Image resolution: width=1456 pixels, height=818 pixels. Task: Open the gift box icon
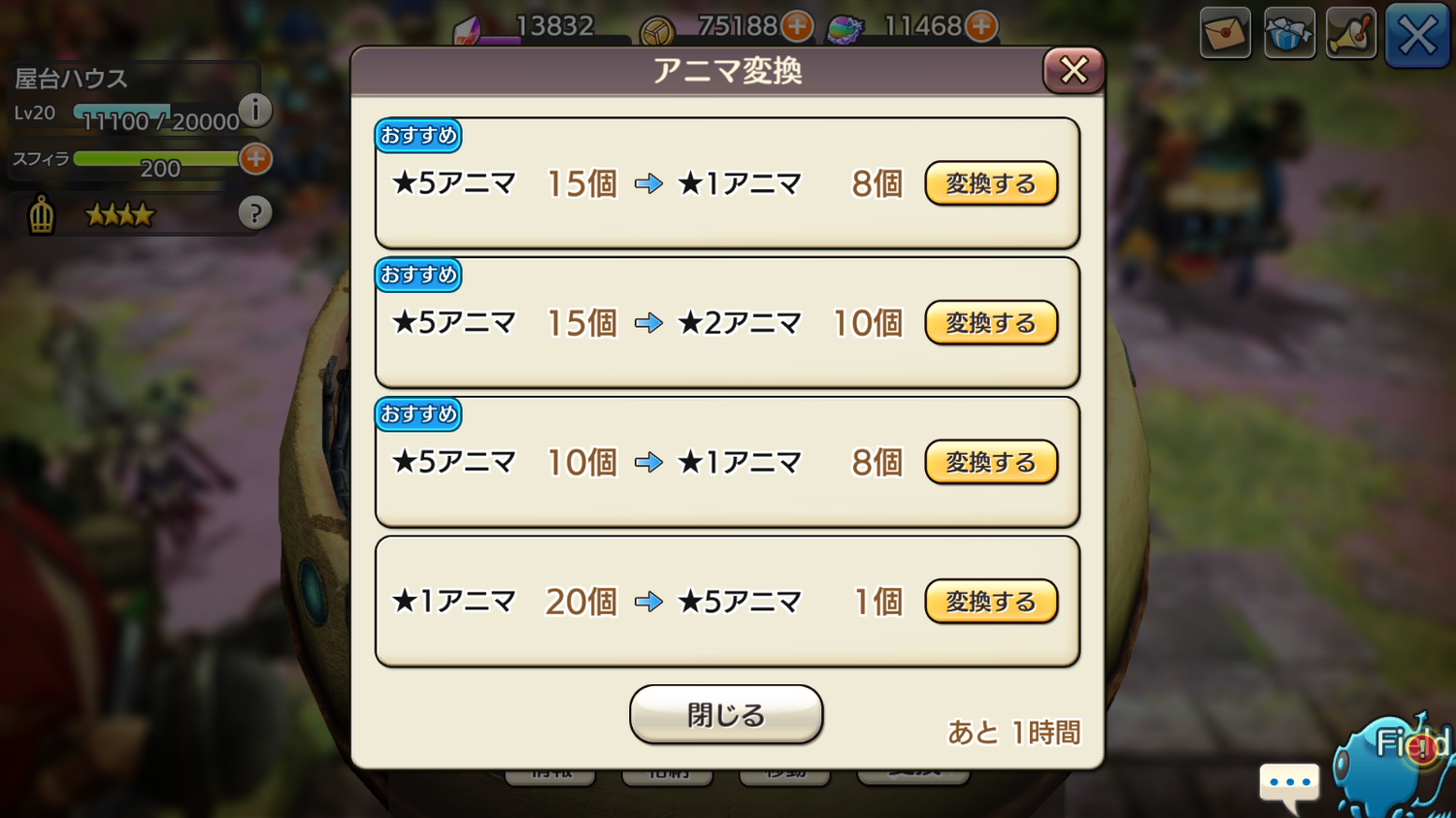click(1288, 34)
